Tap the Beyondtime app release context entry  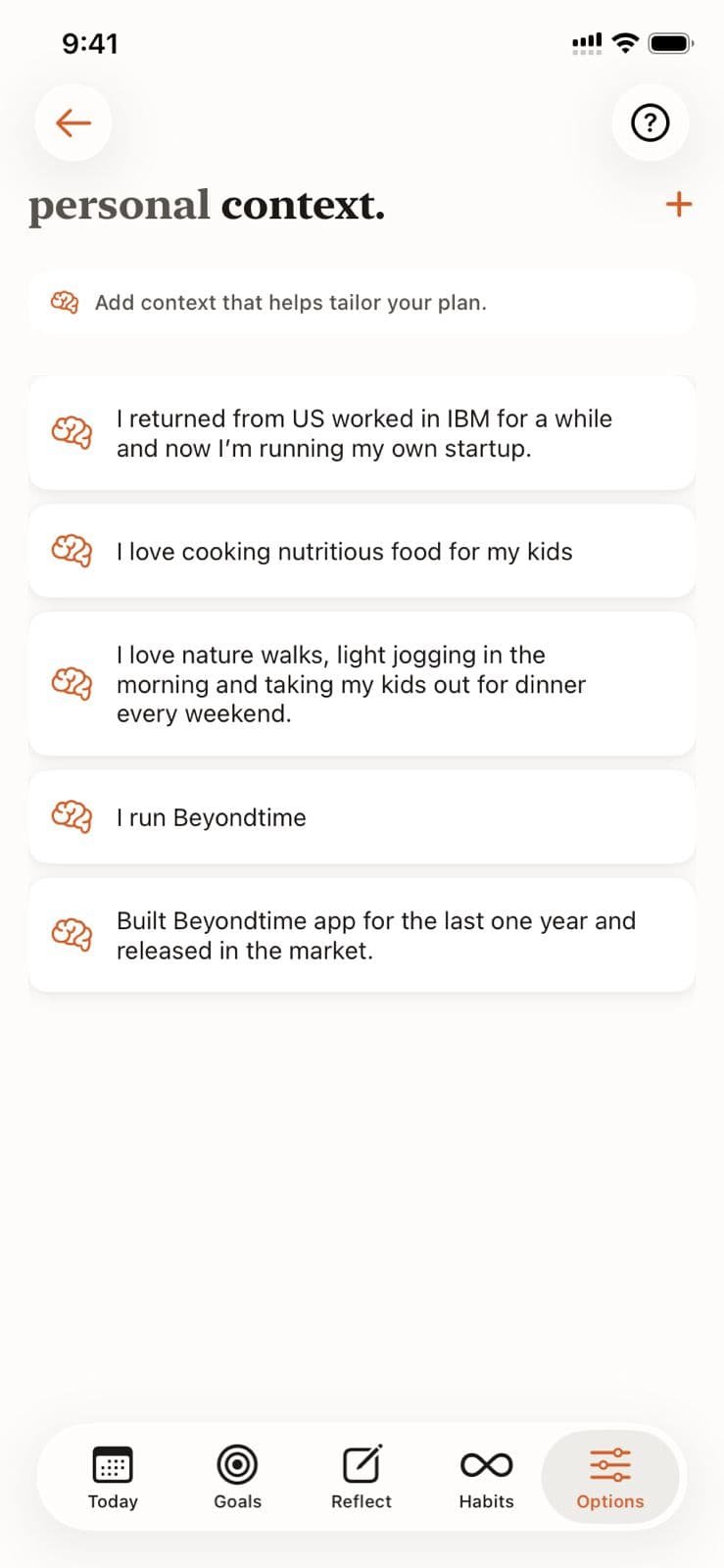click(x=362, y=935)
